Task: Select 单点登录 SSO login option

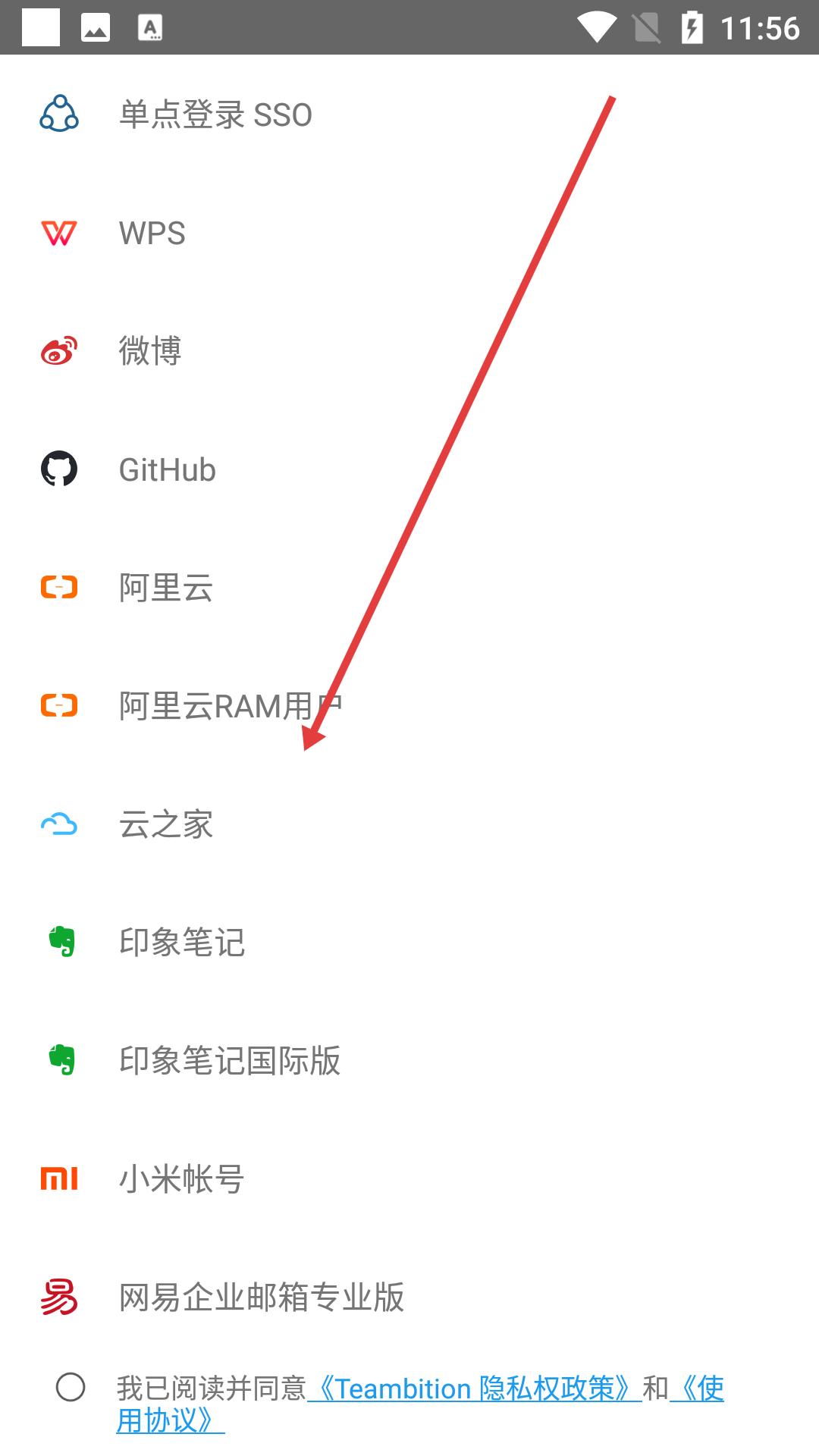Action: [215, 115]
